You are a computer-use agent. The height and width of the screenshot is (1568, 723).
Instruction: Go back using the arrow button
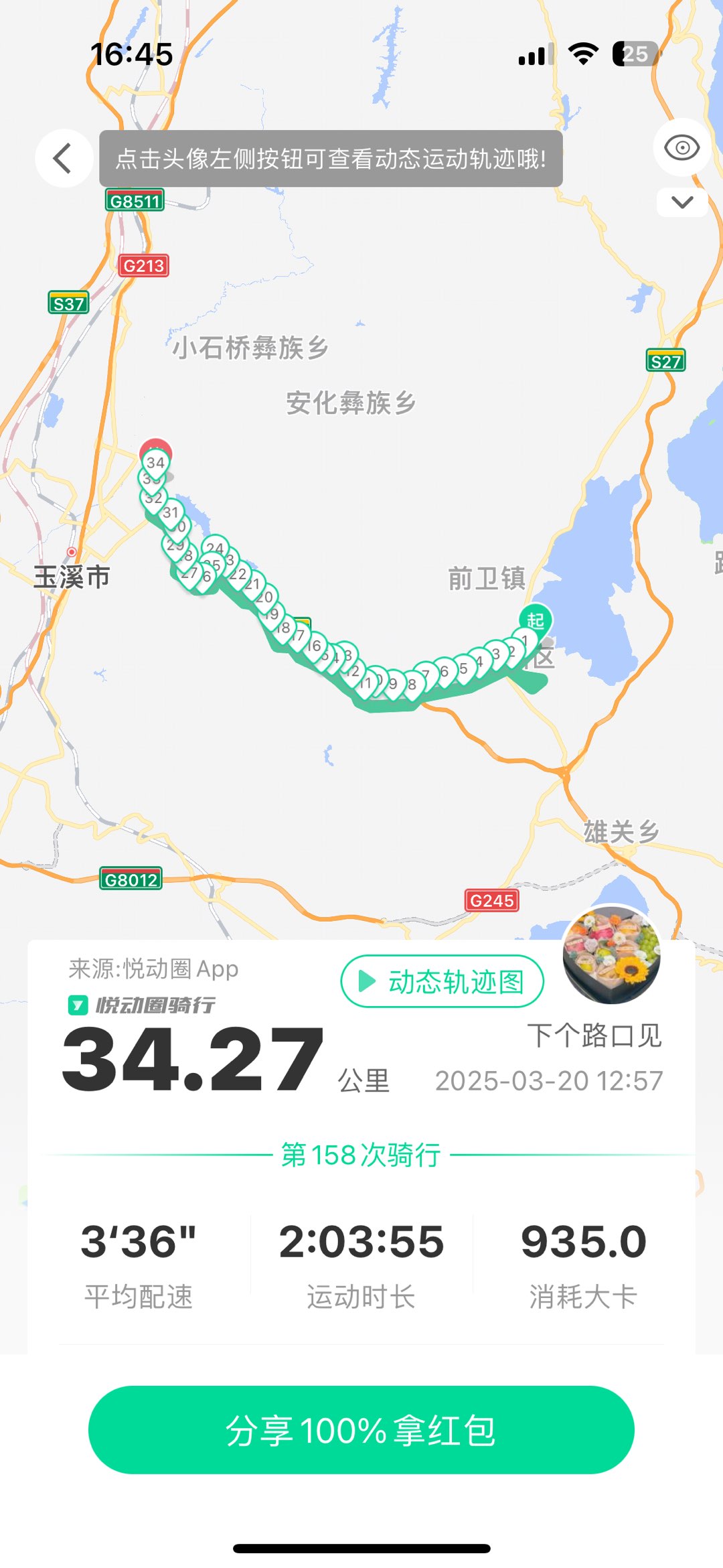pos(64,159)
